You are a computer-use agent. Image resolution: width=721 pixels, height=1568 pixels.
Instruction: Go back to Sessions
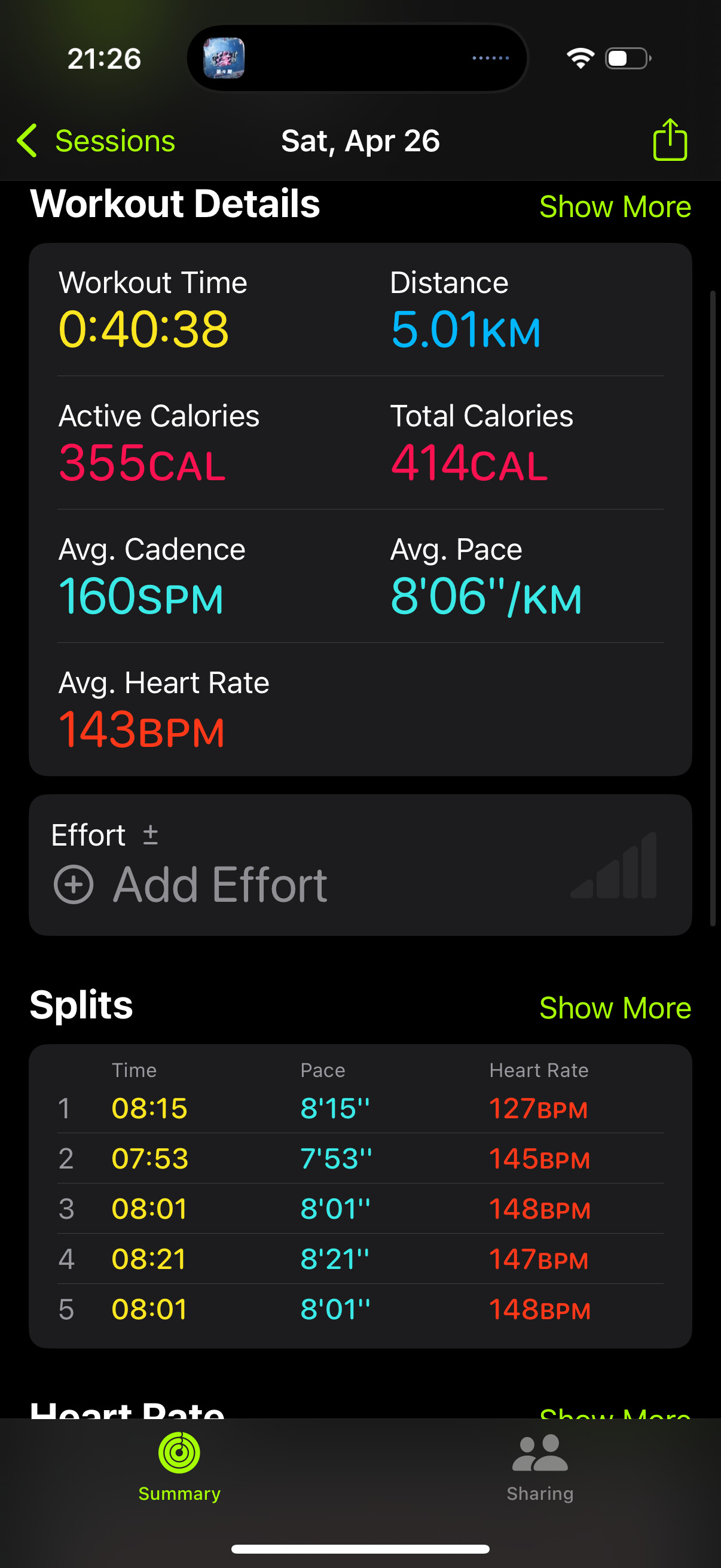click(x=96, y=141)
